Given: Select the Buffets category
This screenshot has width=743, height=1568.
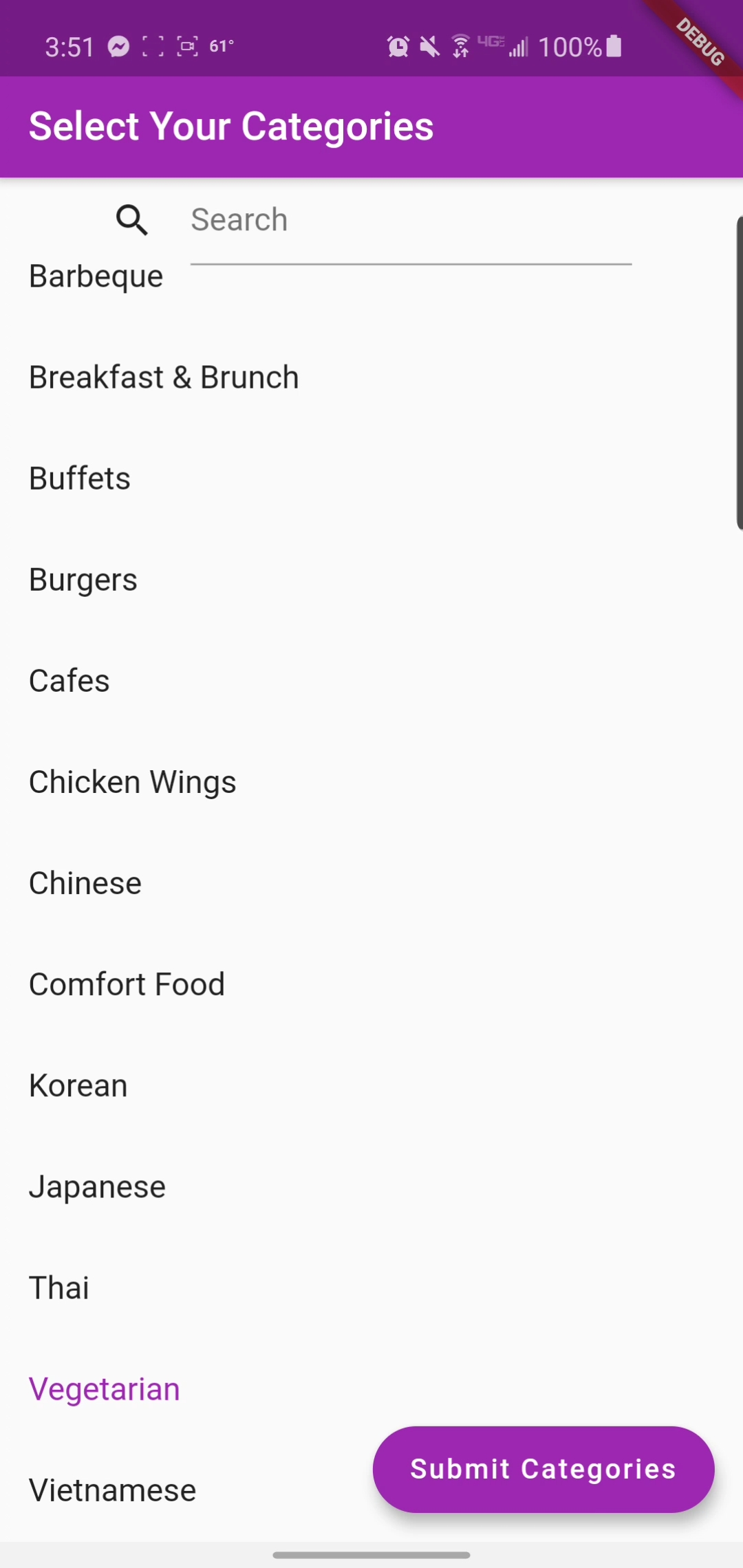Looking at the screenshot, I should (x=80, y=479).
